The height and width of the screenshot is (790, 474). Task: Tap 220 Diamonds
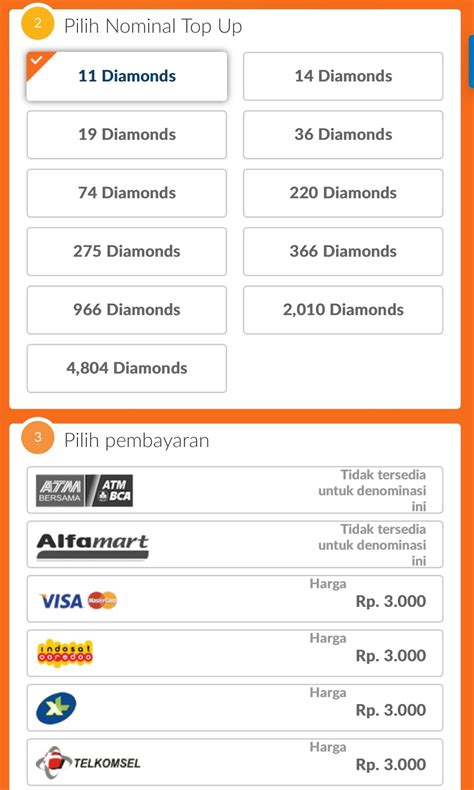click(343, 193)
